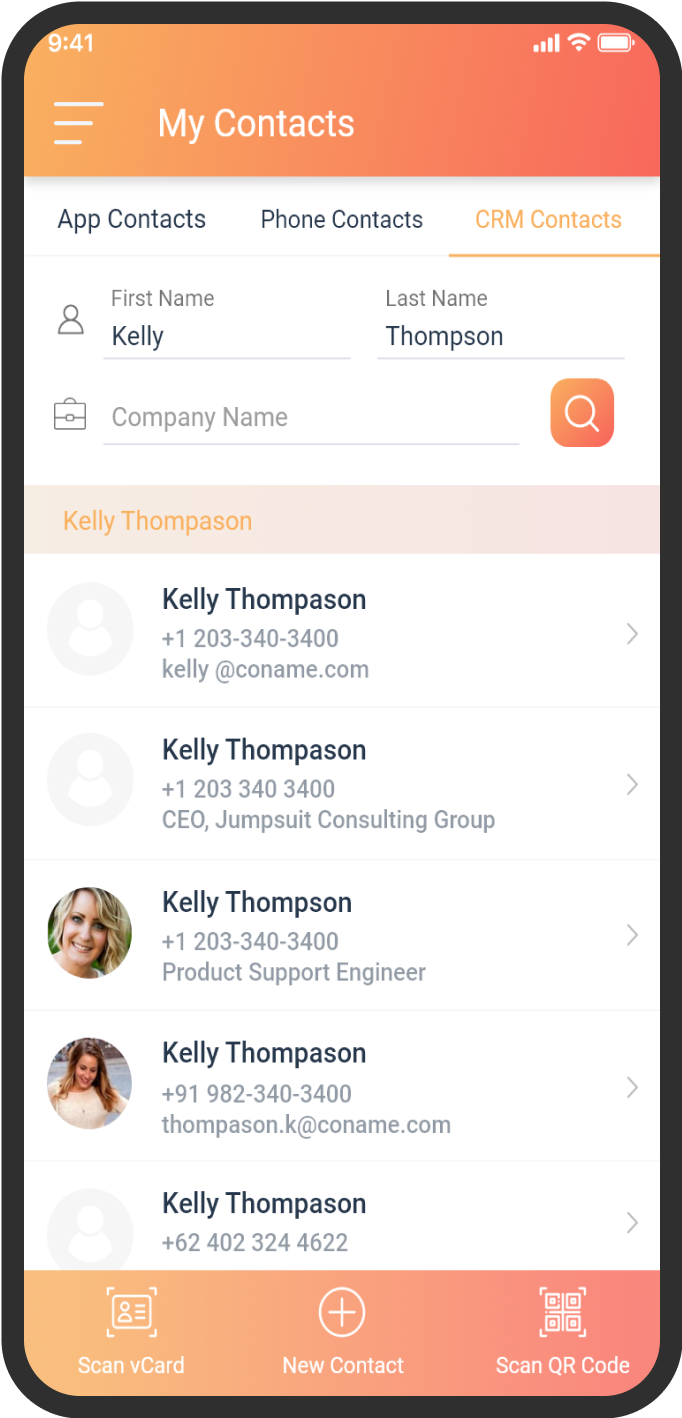
Task: Open contact with number +62 402 324 4622
Action: [x=342, y=1216]
